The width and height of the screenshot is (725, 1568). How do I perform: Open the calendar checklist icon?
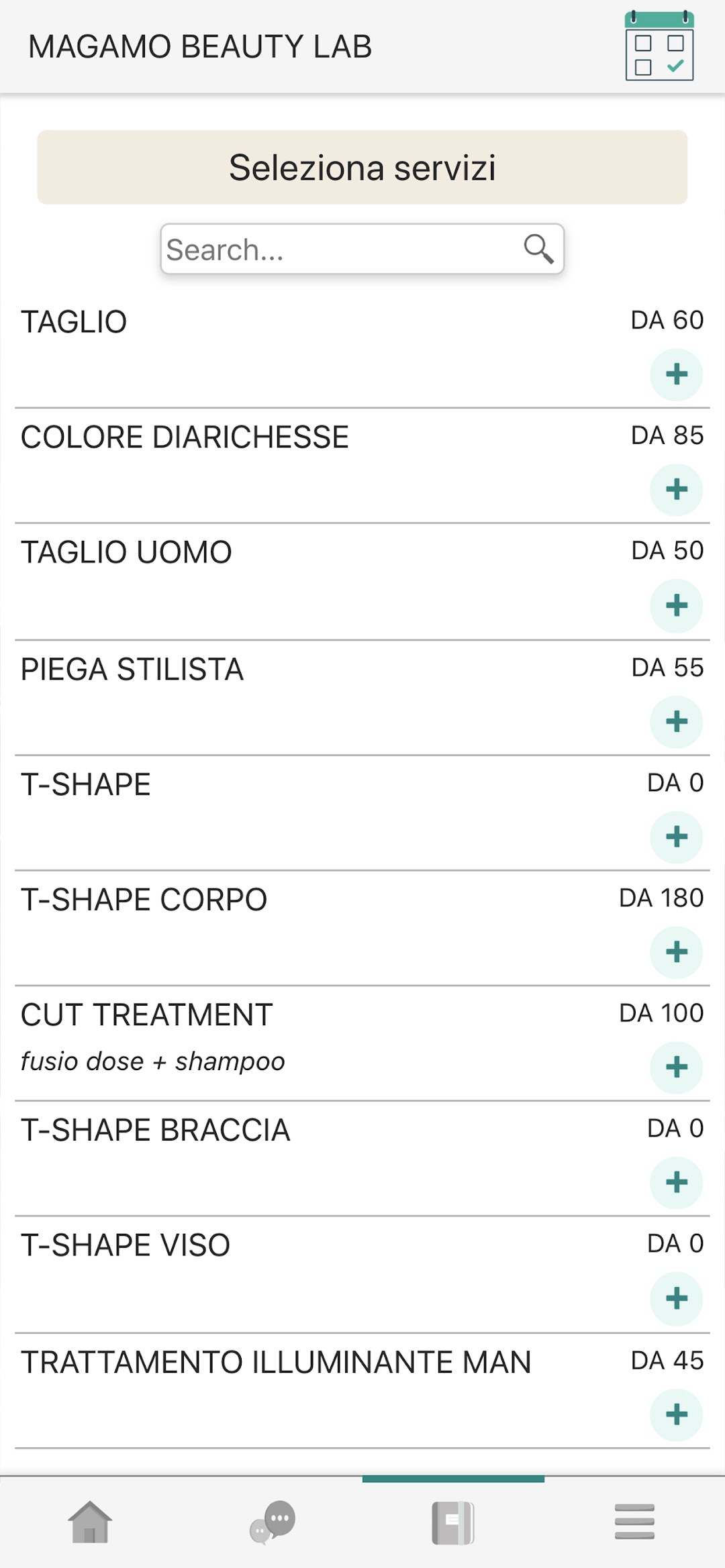[659, 46]
